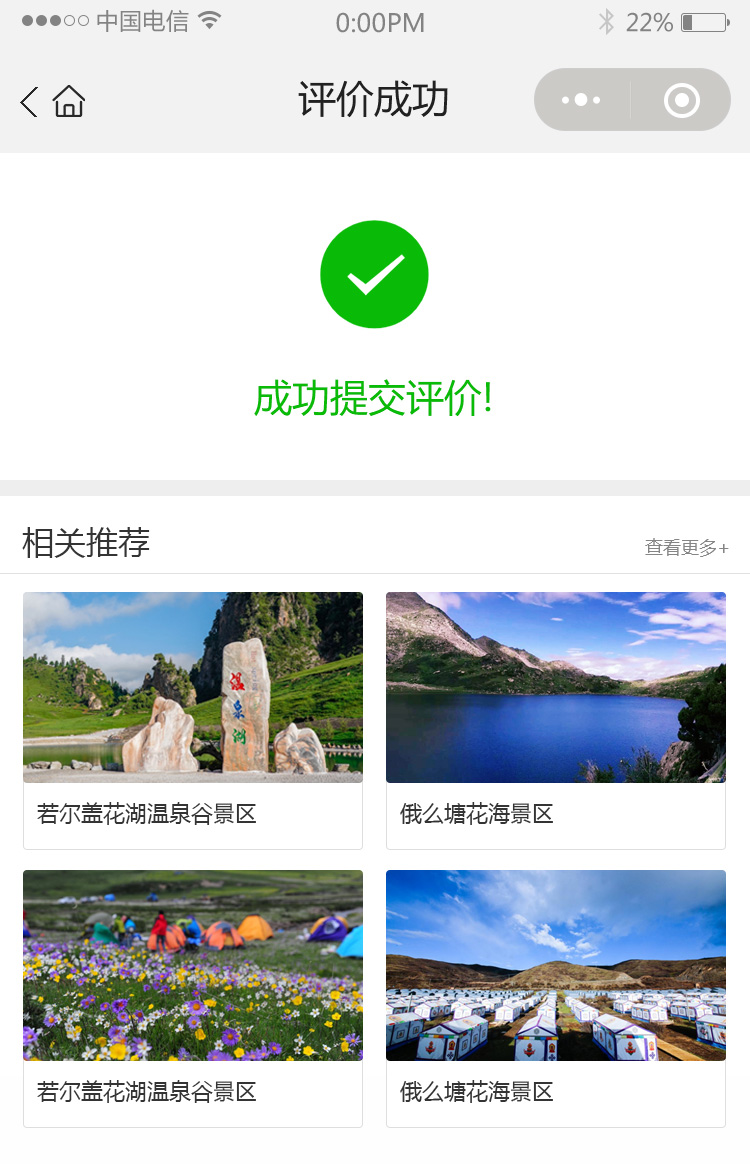Tap the battery indicator icon
This screenshot has width=750, height=1164.
(706, 21)
